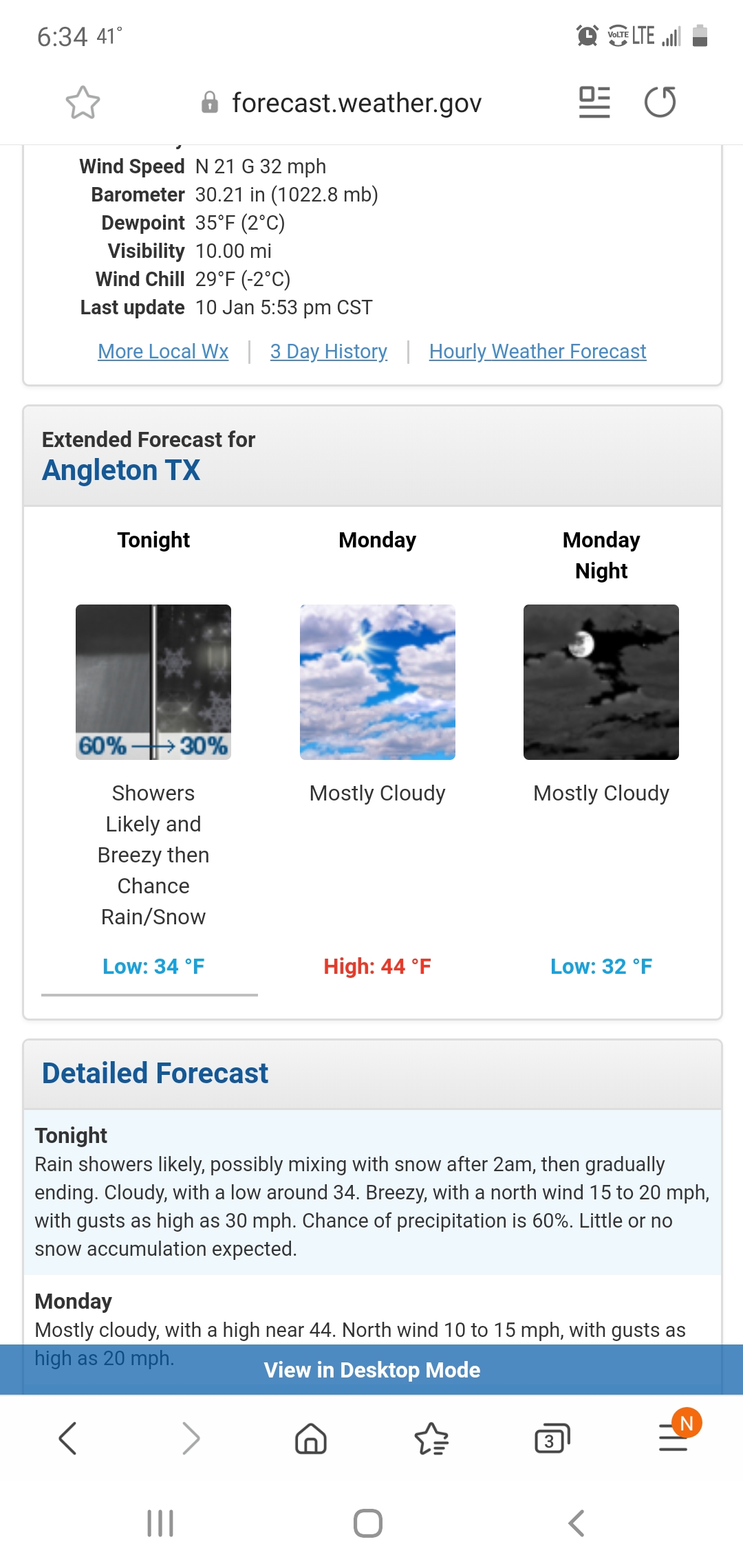
Task: Go forward in browser history
Action: tap(191, 1439)
